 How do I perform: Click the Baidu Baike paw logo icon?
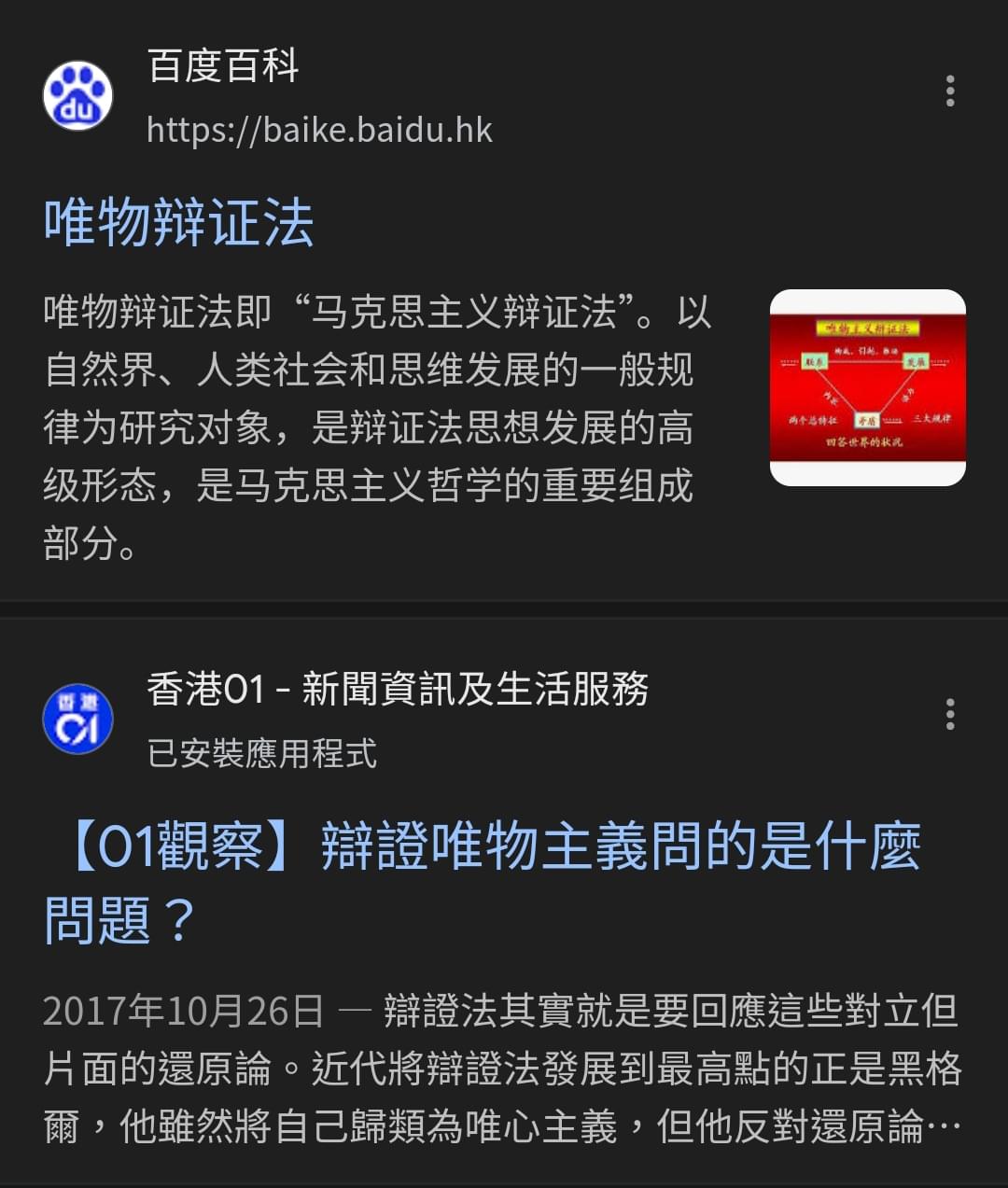tap(79, 94)
